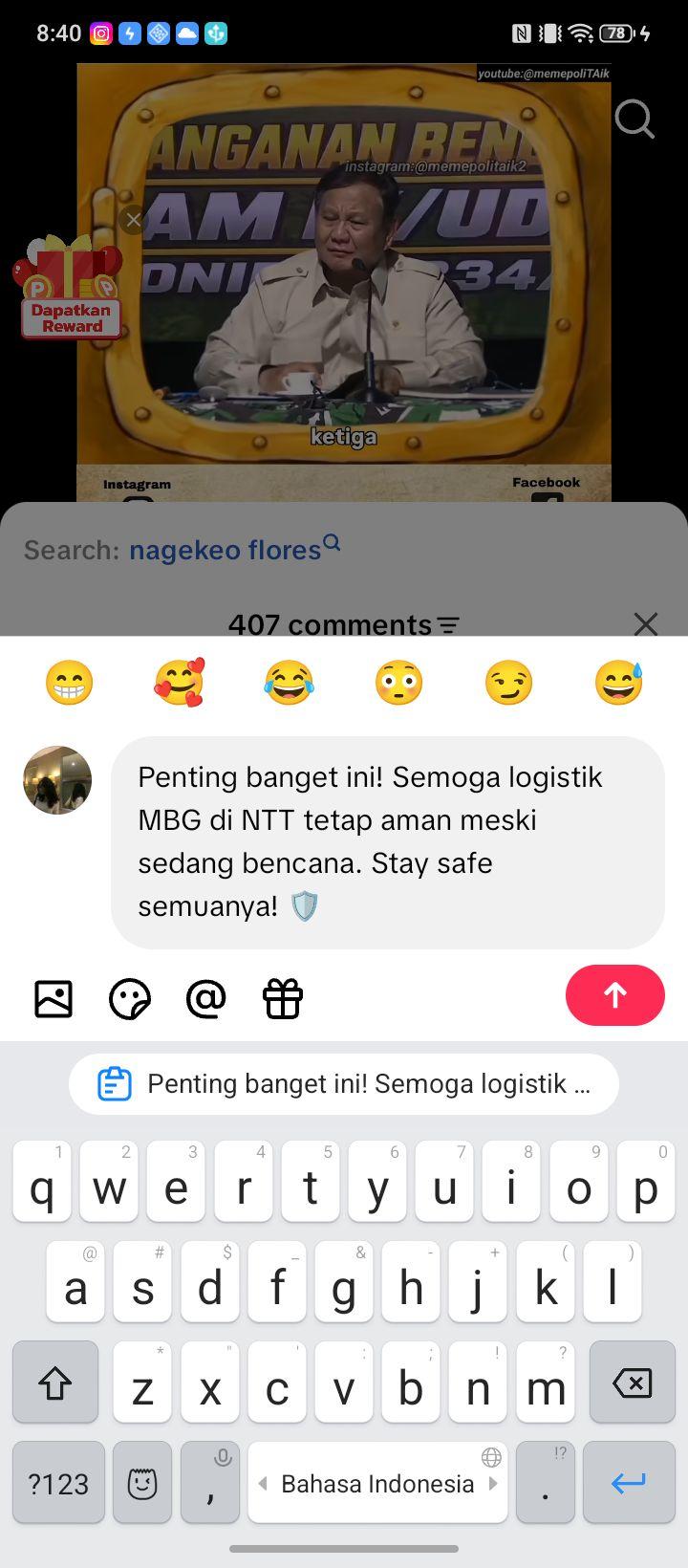Switch keyboard to ?123 symbols

coord(58,1483)
